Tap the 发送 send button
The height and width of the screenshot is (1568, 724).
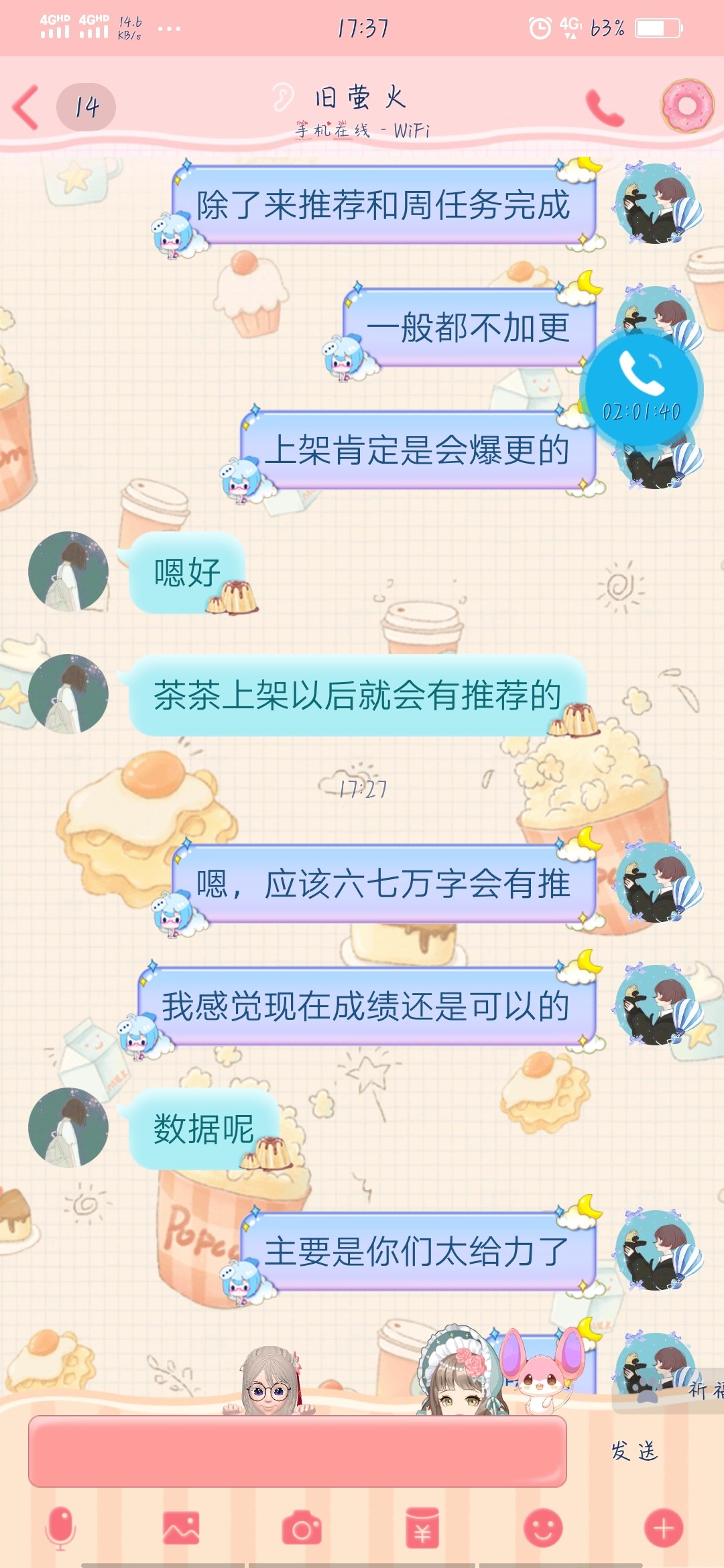pos(633,1451)
